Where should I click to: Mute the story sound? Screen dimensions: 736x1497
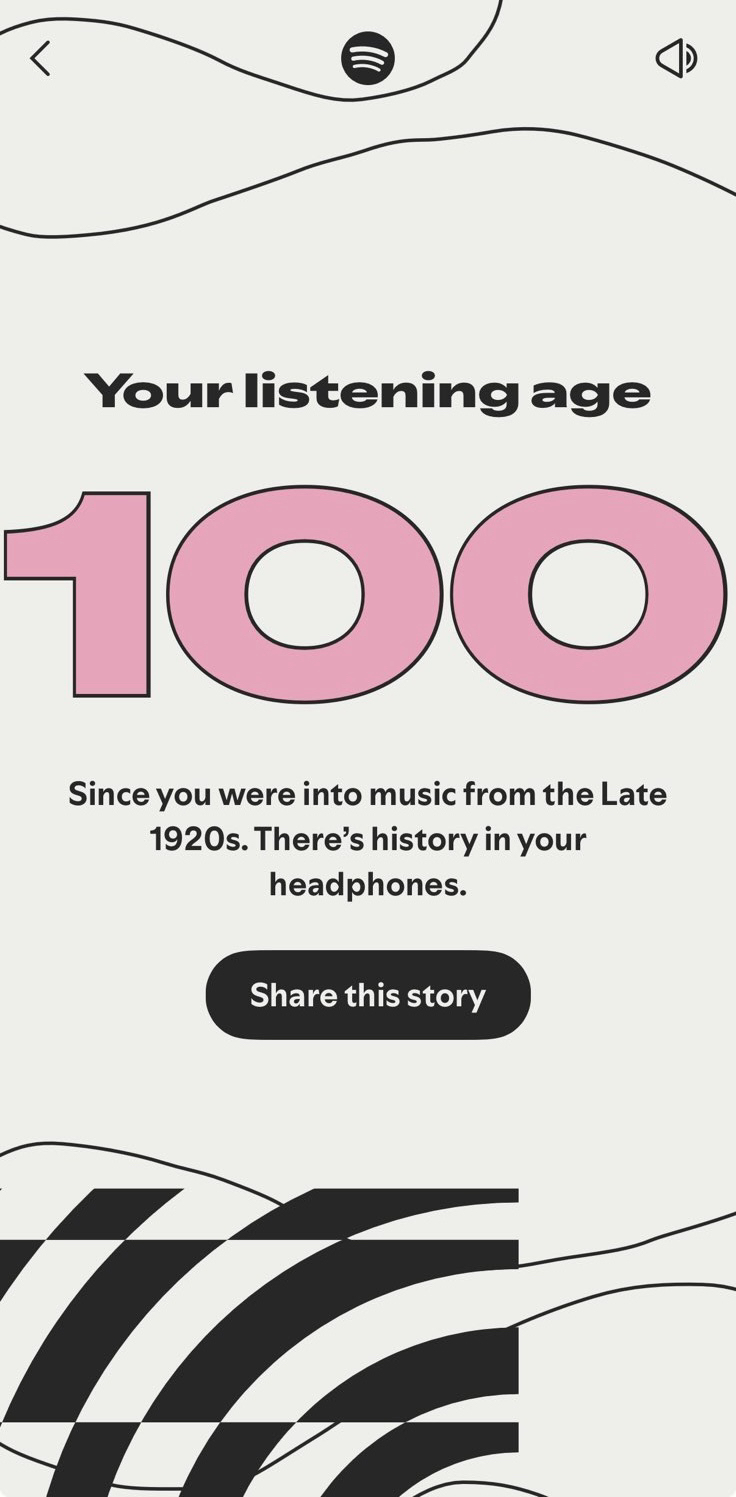676,58
